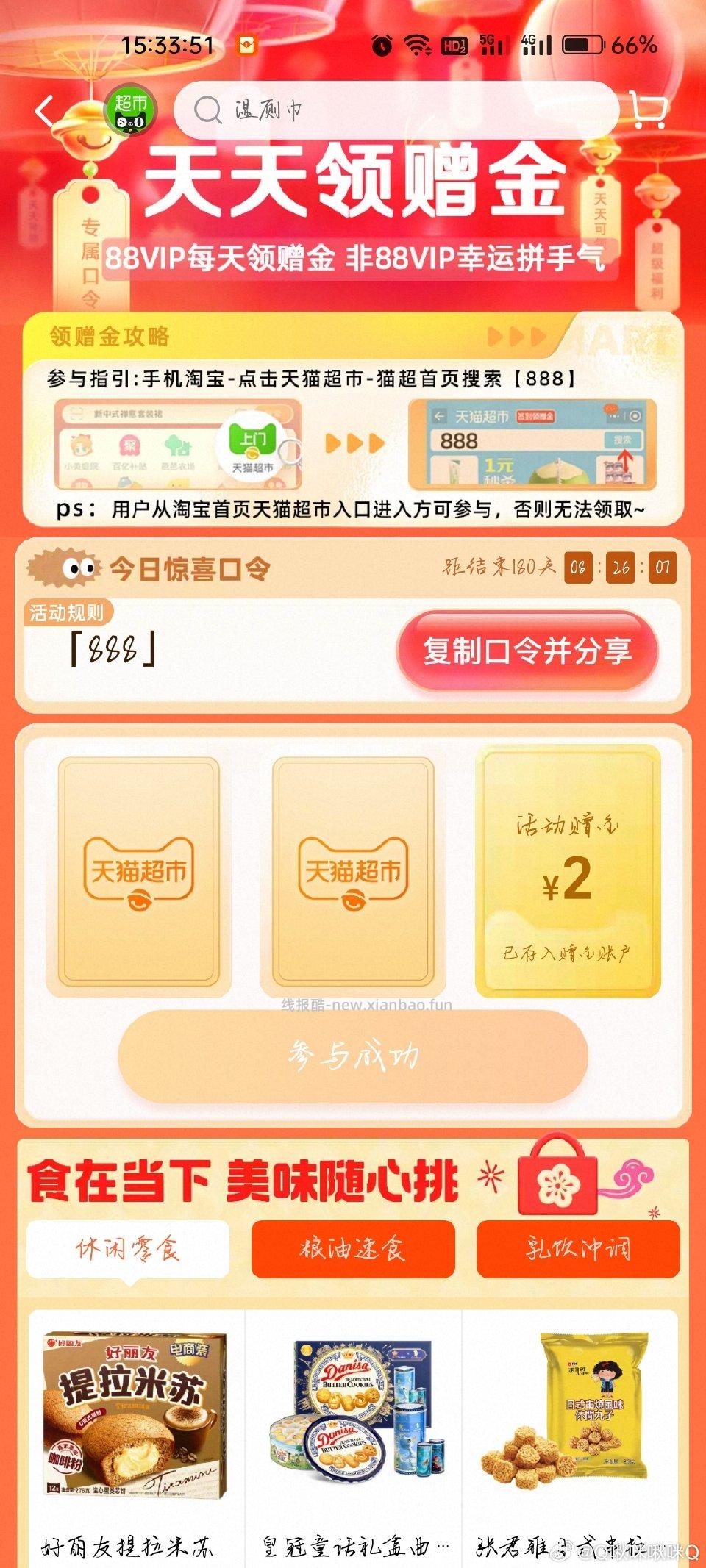The image size is (706, 1568).
Task: Switch to 粮油速食 tab
Action: tap(353, 1249)
